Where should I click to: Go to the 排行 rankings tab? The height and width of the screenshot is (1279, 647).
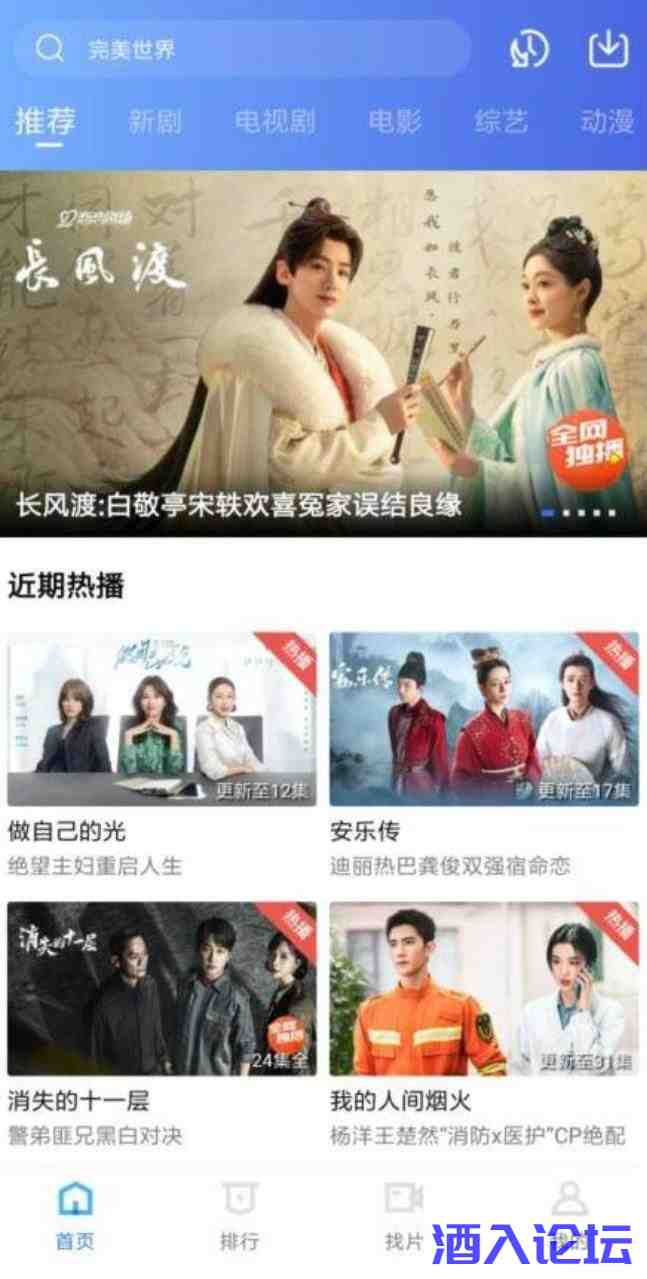(x=239, y=1215)
